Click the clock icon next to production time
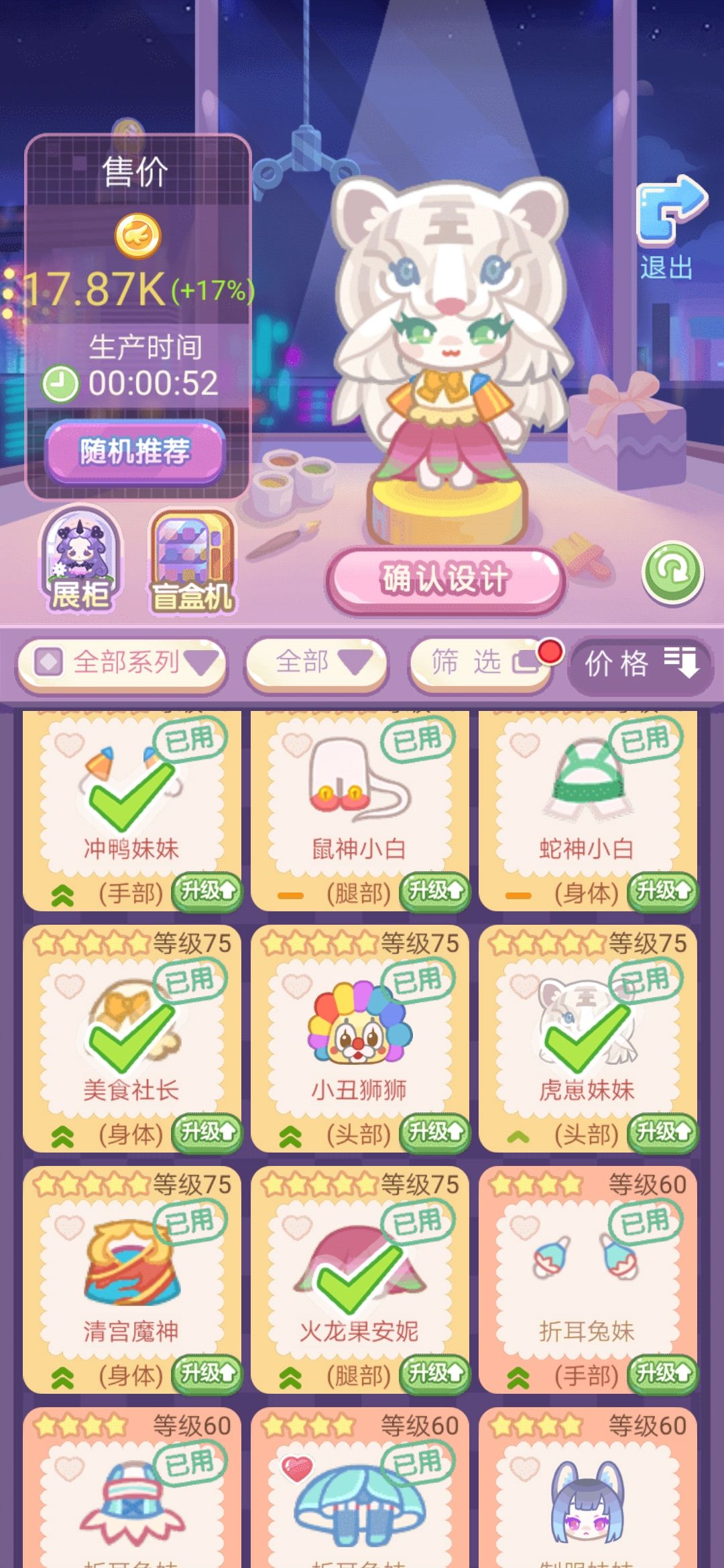The width and height of the screenshot is (724, 1568). point(61,383)
